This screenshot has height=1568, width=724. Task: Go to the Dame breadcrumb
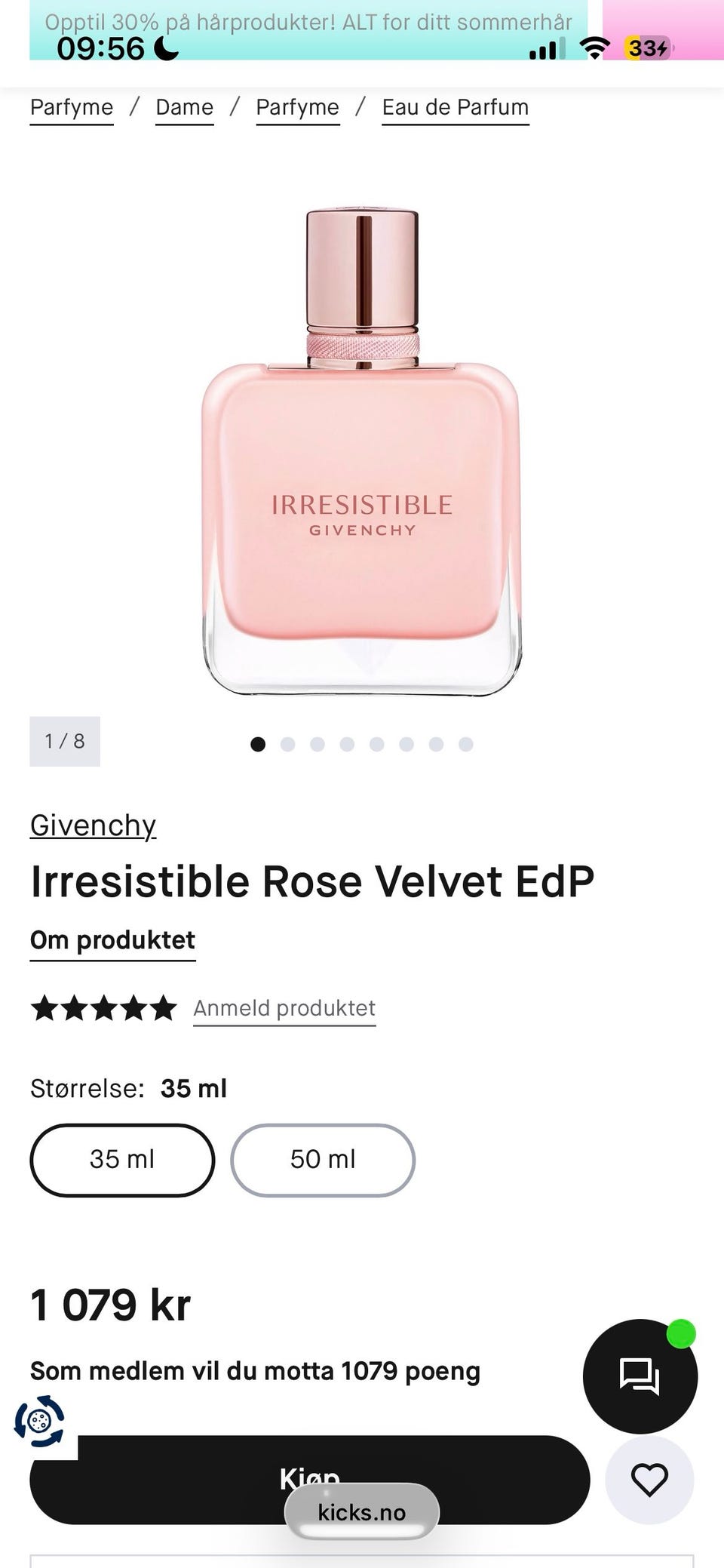point(185,107)
